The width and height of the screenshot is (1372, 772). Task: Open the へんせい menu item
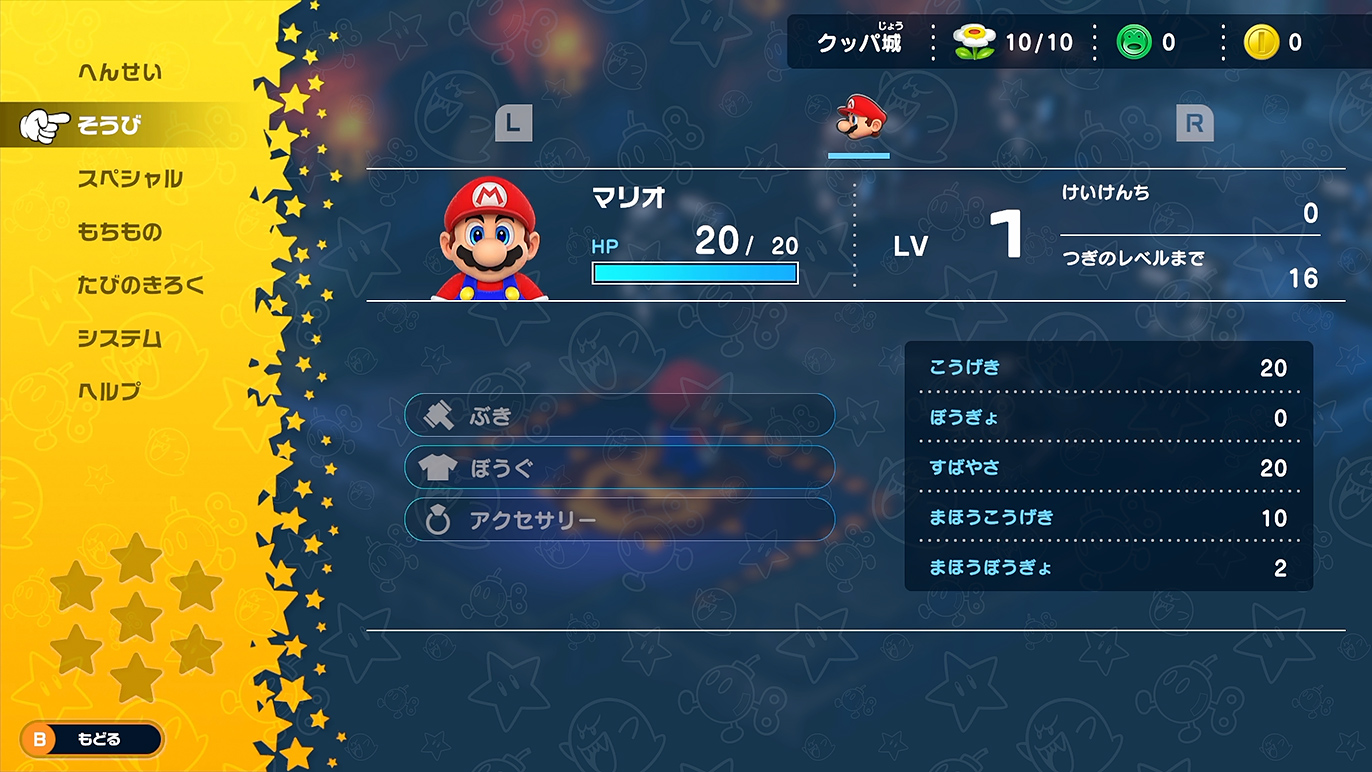[119, 72]
